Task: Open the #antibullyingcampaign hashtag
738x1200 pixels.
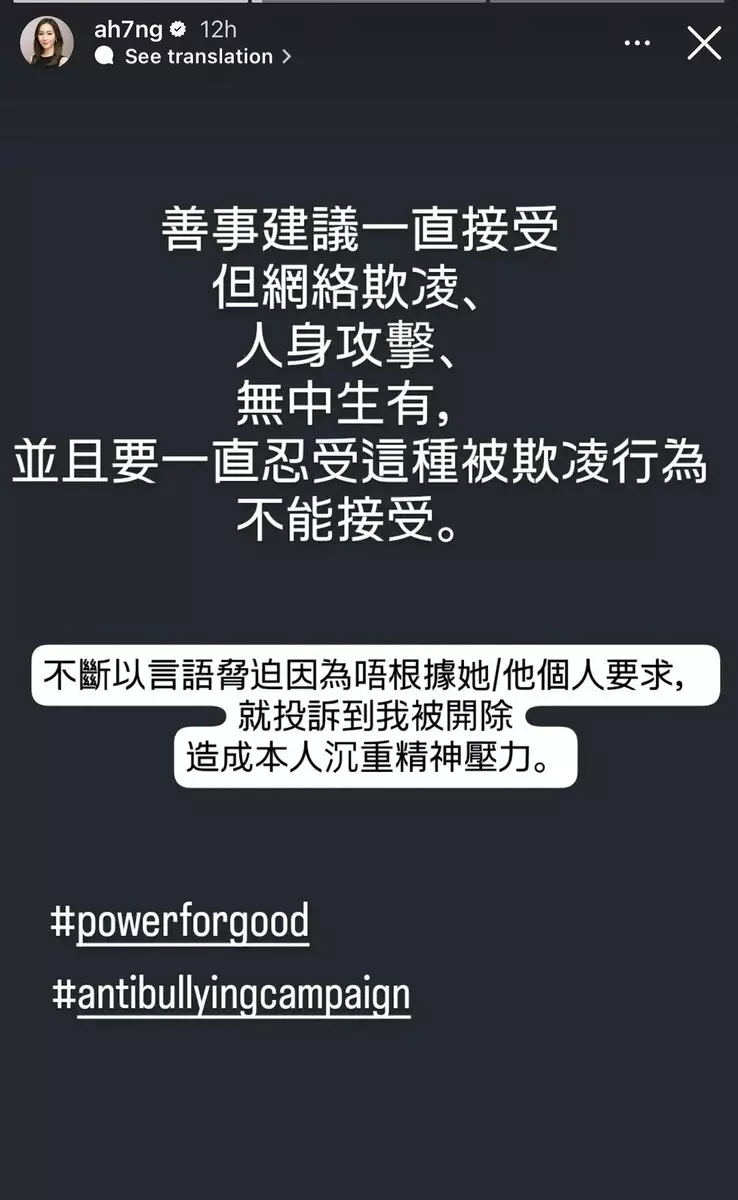Action: coord(231,993)
